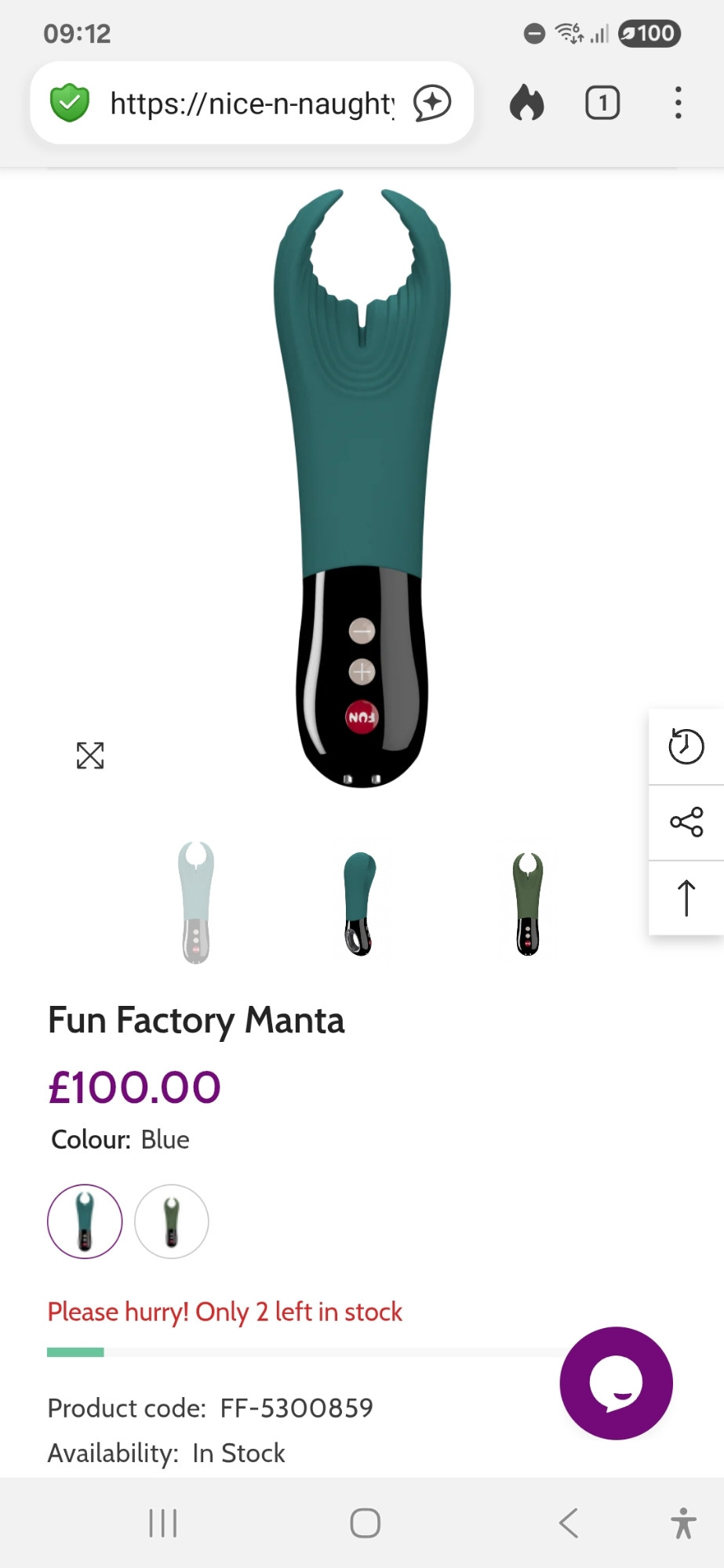The height and width of the screenshot is (1568, 724).
Task: View the side-angle blue product thumbnail
Action: [360, 903]
